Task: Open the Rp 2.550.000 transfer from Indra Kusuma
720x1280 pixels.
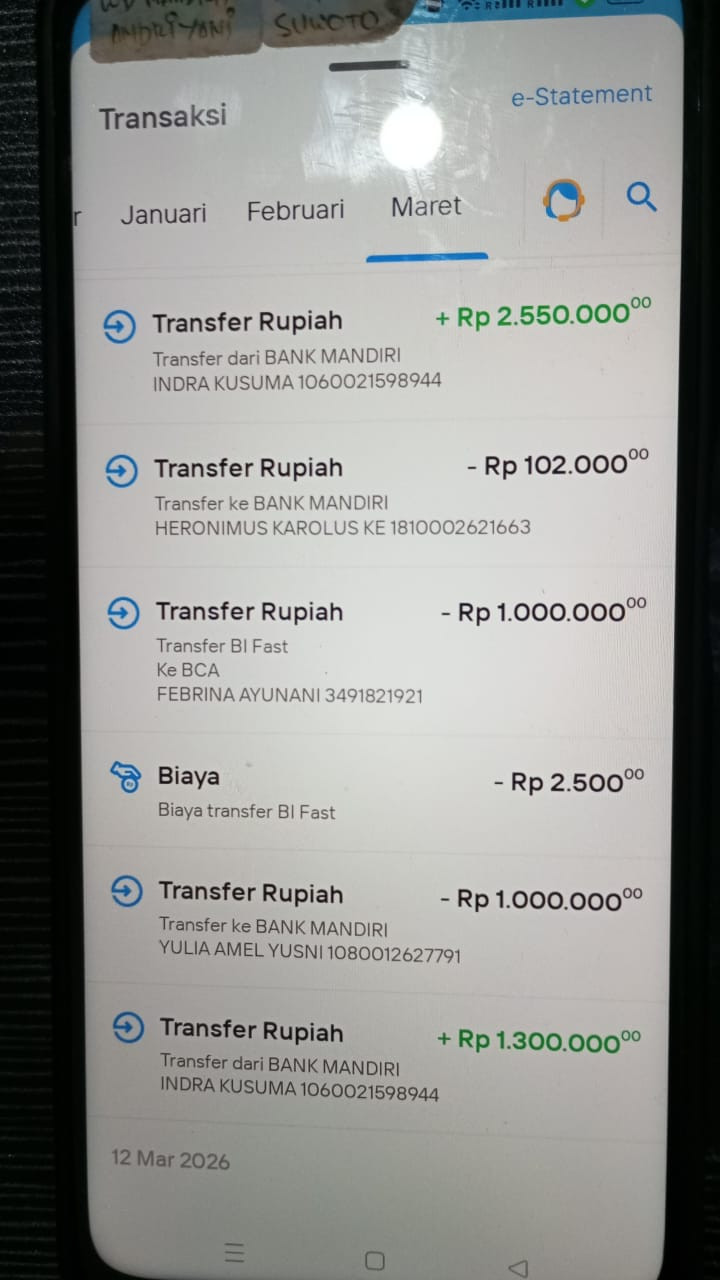Action: point(377,348)
